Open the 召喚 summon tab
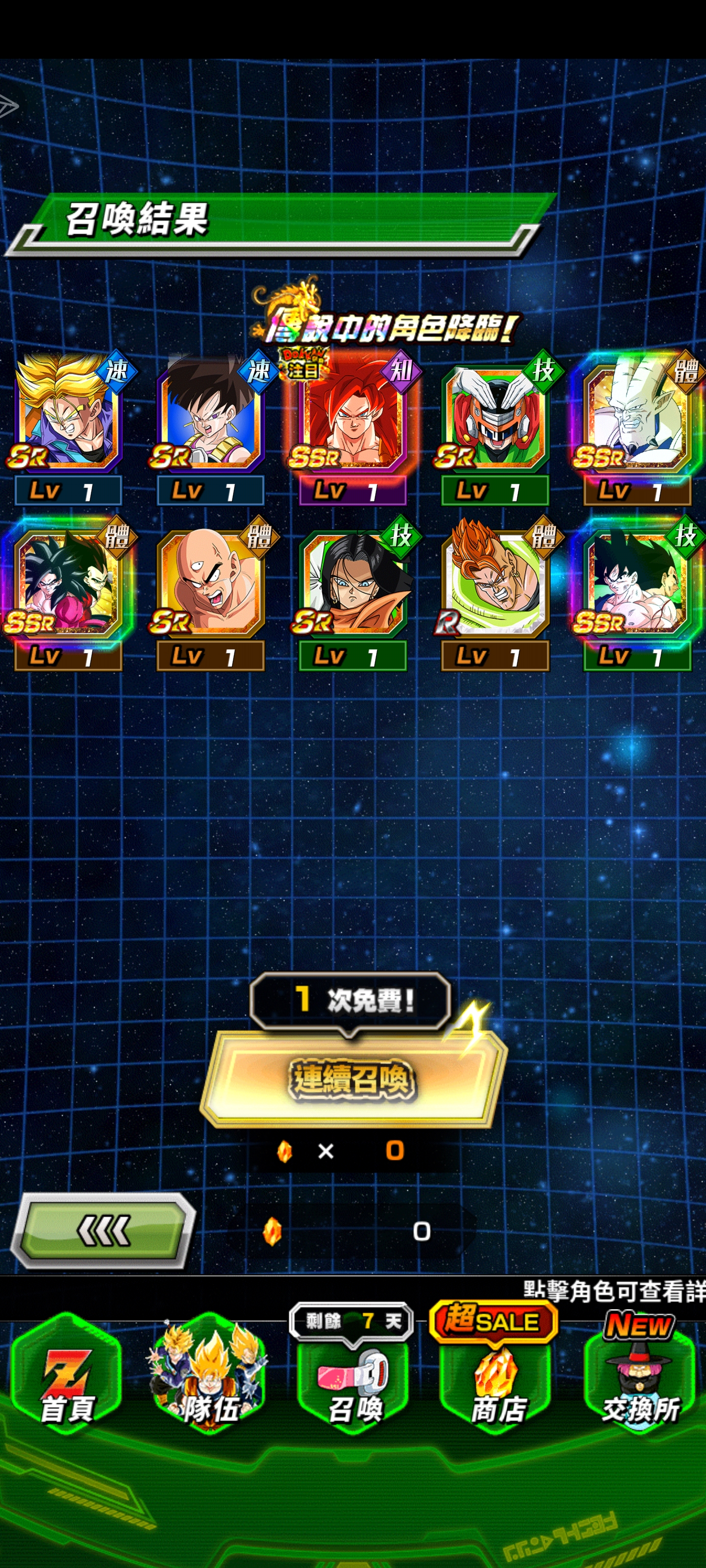Viewport: 706px width, 1568px height. (x=353, y=1382)
